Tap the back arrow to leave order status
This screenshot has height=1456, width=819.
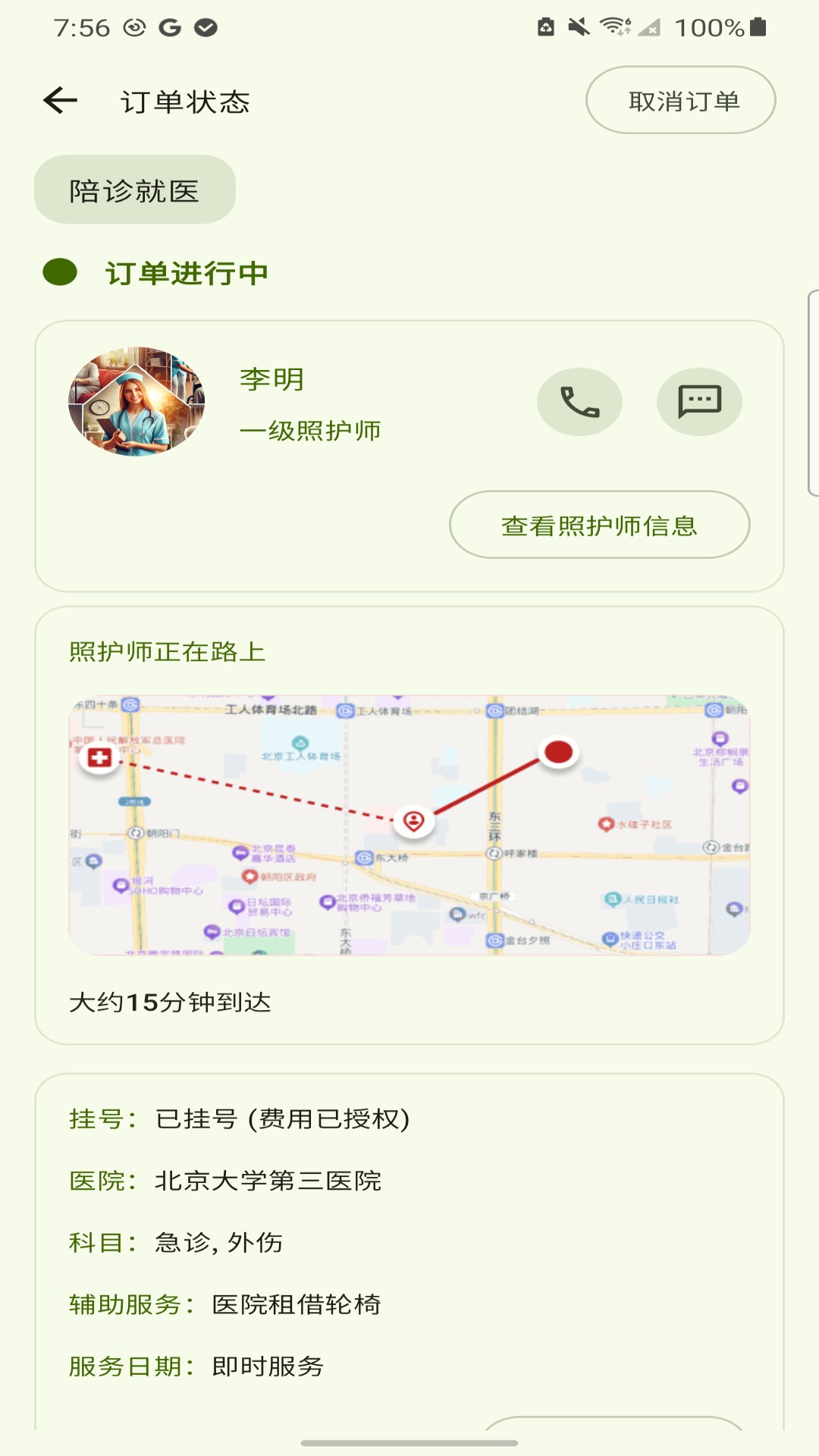59,99
